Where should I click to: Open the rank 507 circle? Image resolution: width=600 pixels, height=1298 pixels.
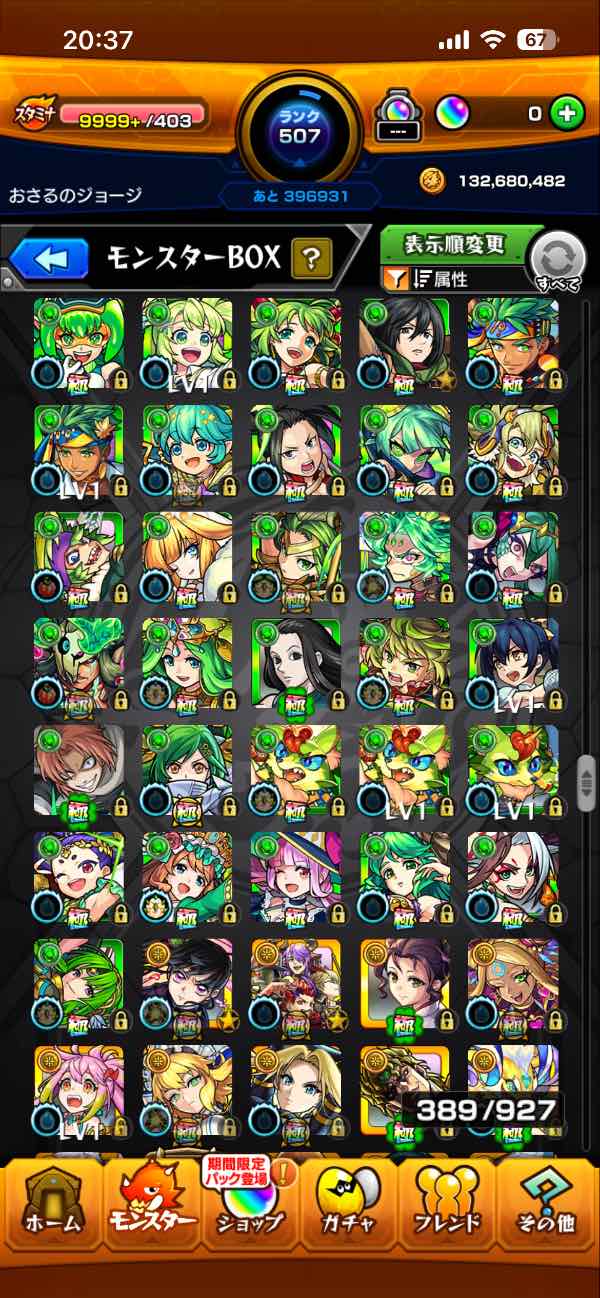coord(300,126)
